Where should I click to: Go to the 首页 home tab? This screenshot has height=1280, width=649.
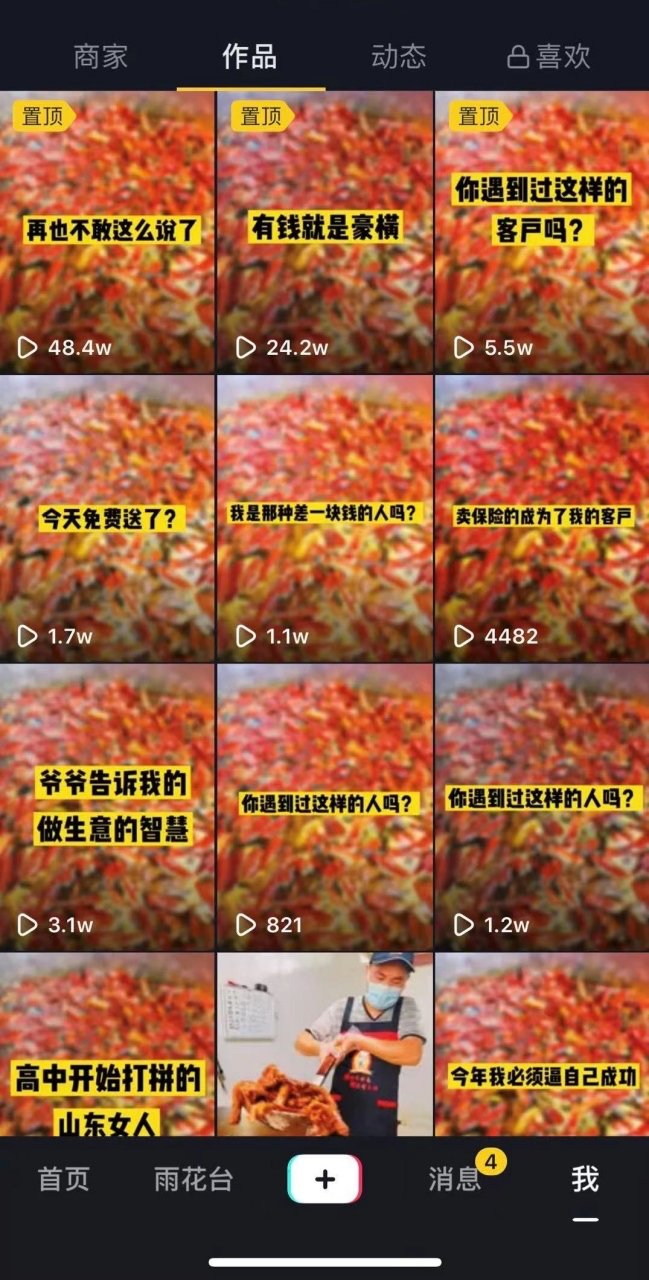click(x=64, y=1179)
